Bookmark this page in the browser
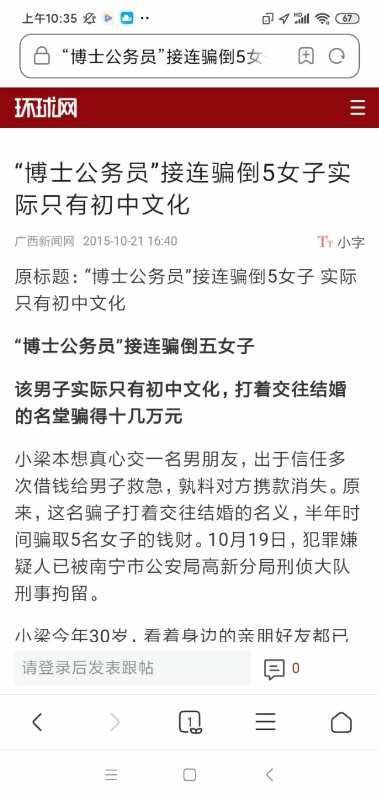 pyautogui.click(x=306, y=56)
